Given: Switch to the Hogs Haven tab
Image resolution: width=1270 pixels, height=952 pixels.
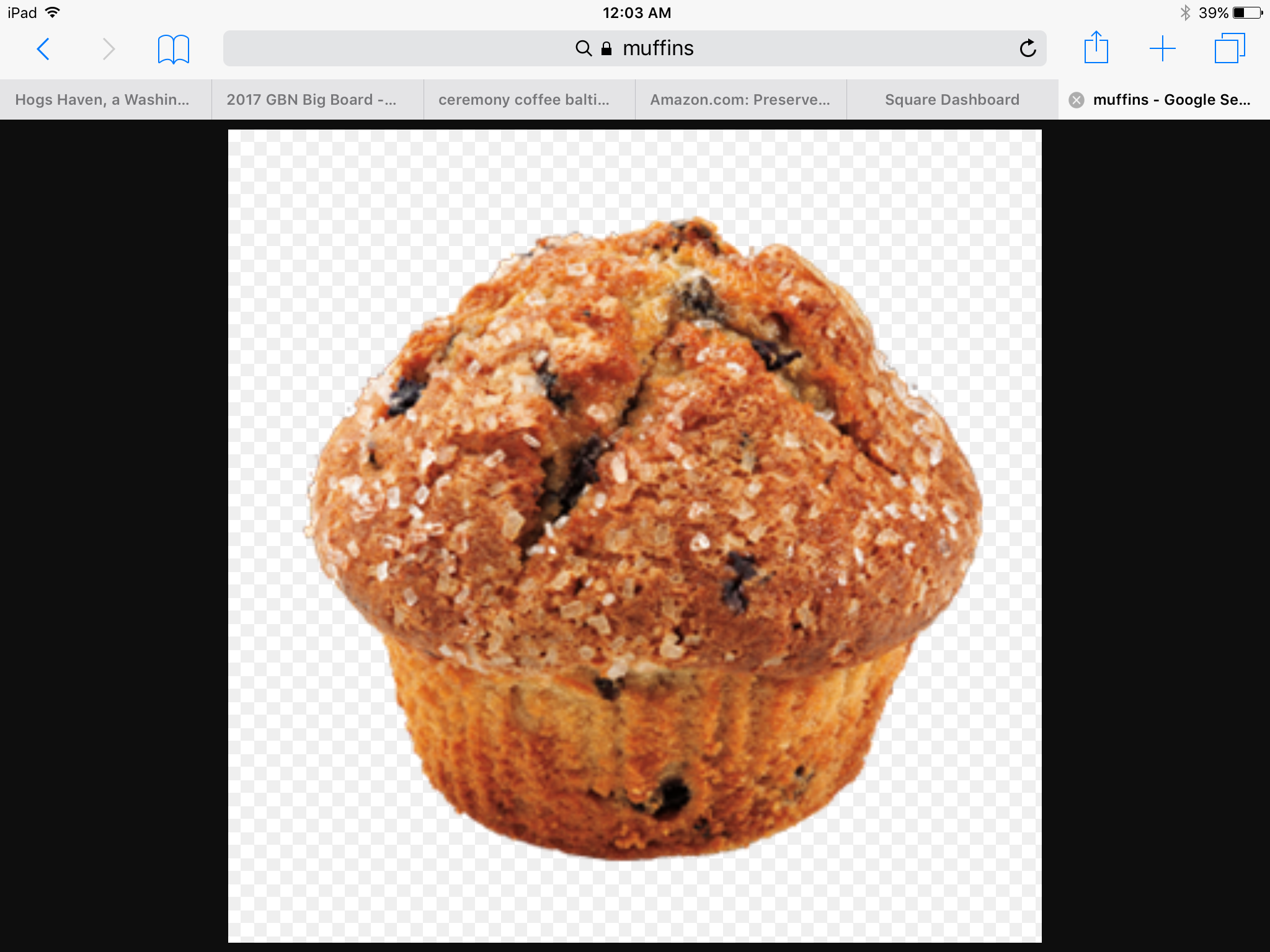Looking at the screenshot, I should (102, 100).
